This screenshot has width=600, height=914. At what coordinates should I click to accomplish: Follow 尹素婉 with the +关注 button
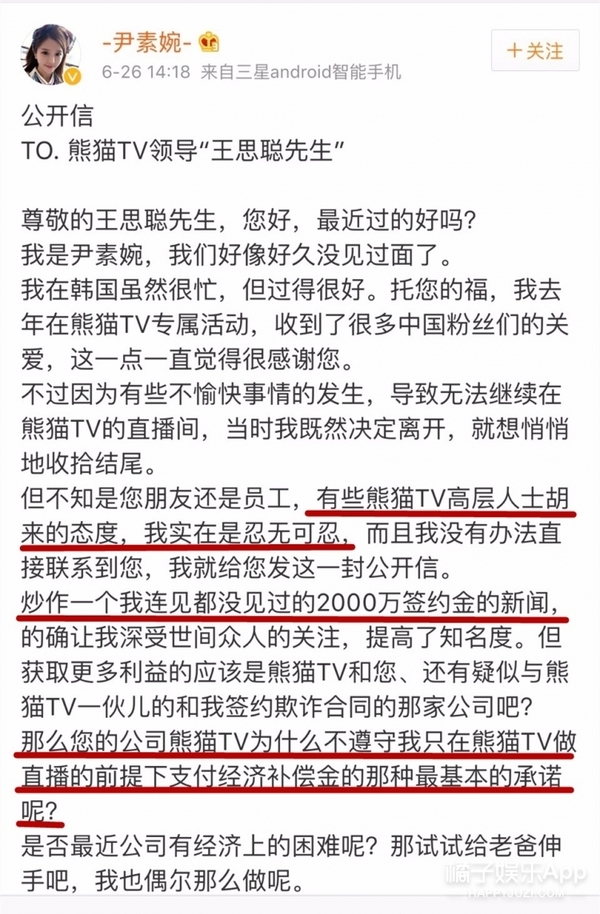click(535, 50)
